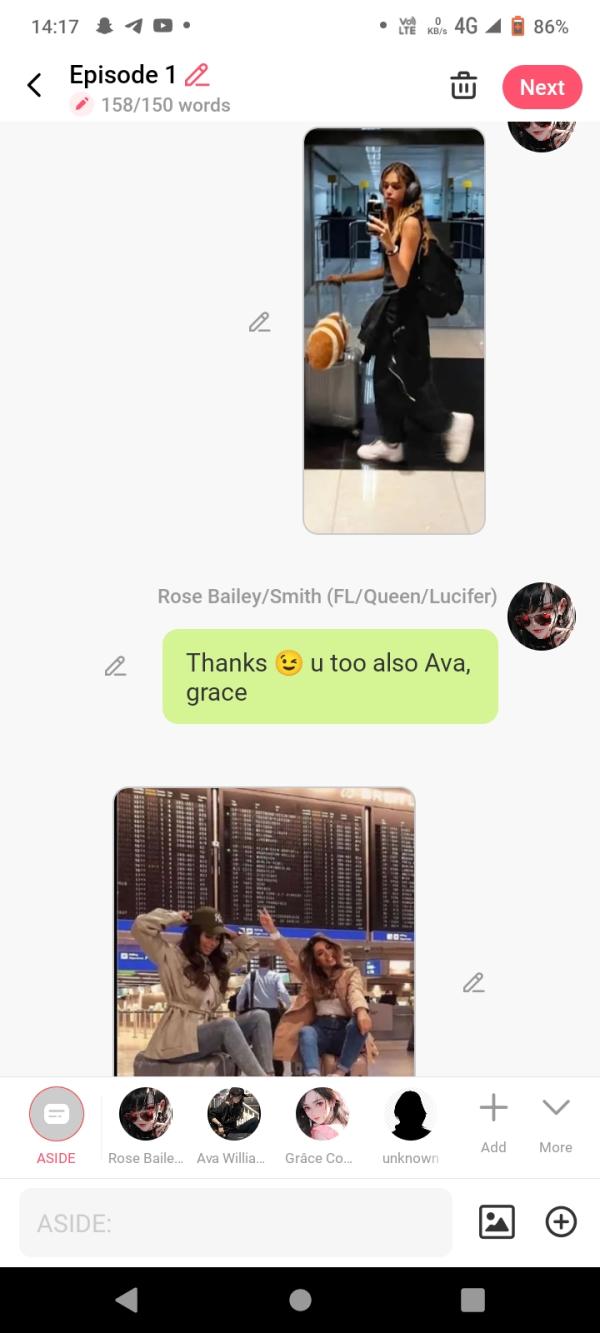Screen dimensions: 600x1333
Task: Edit the "Thanks u too also Ava, grace" message
Action: point(115,666)
